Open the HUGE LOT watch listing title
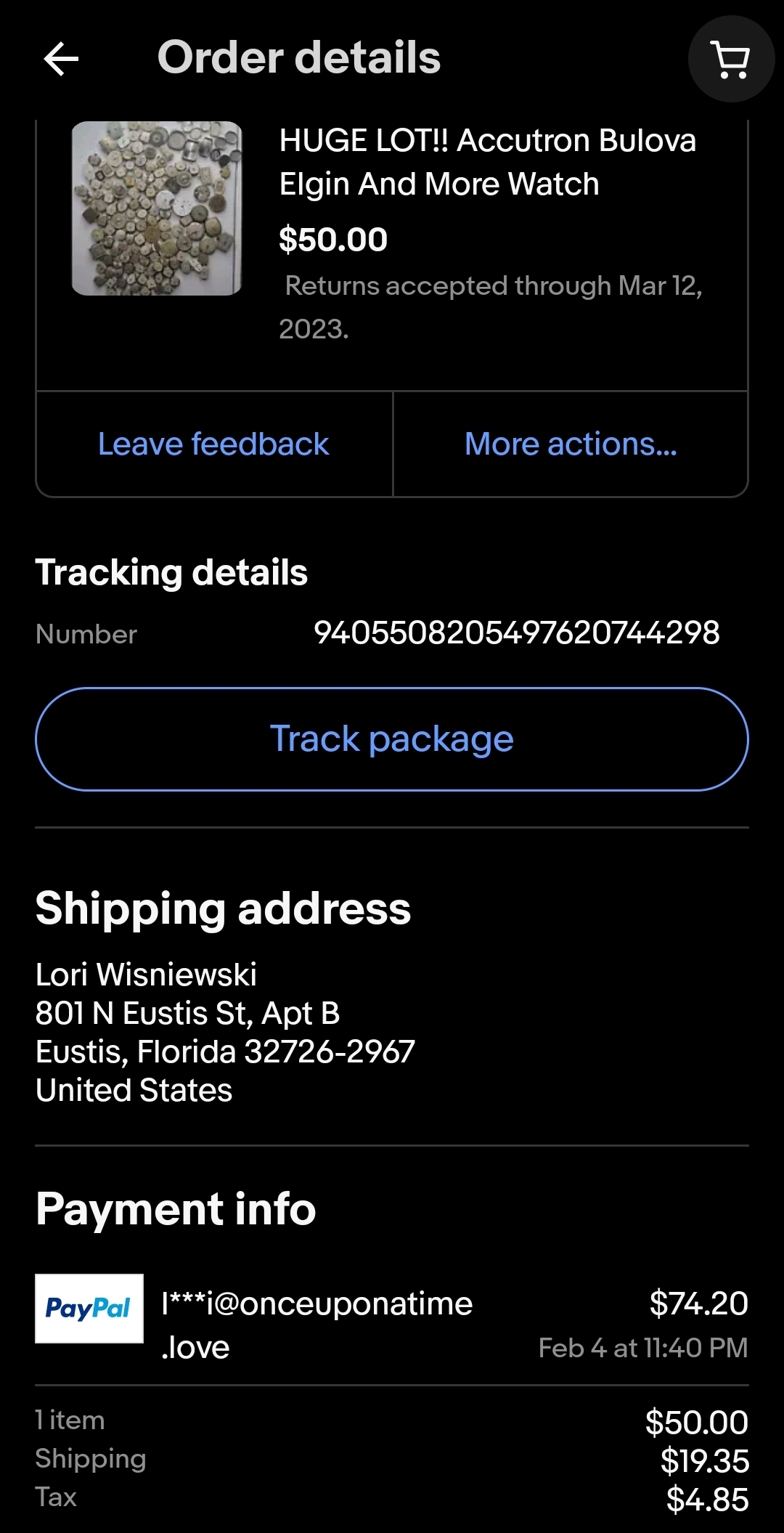 (488, 162)
